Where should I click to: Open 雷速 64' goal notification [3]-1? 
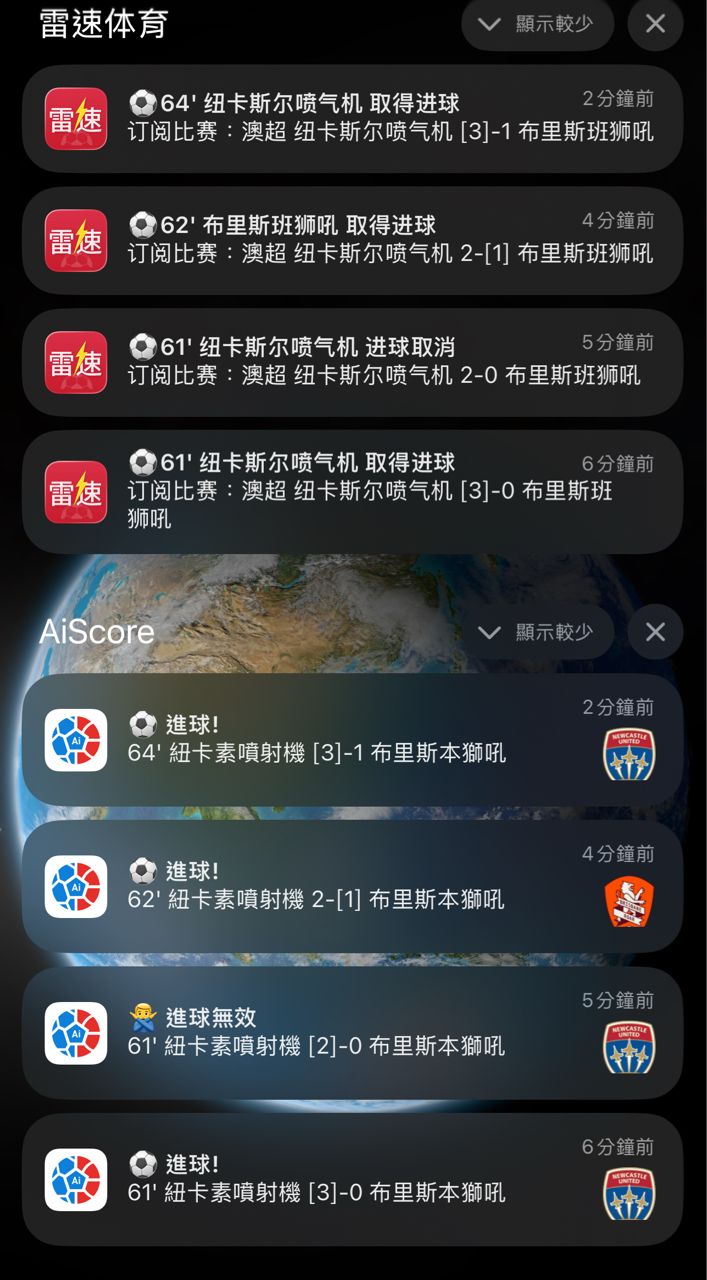point(352,118)
